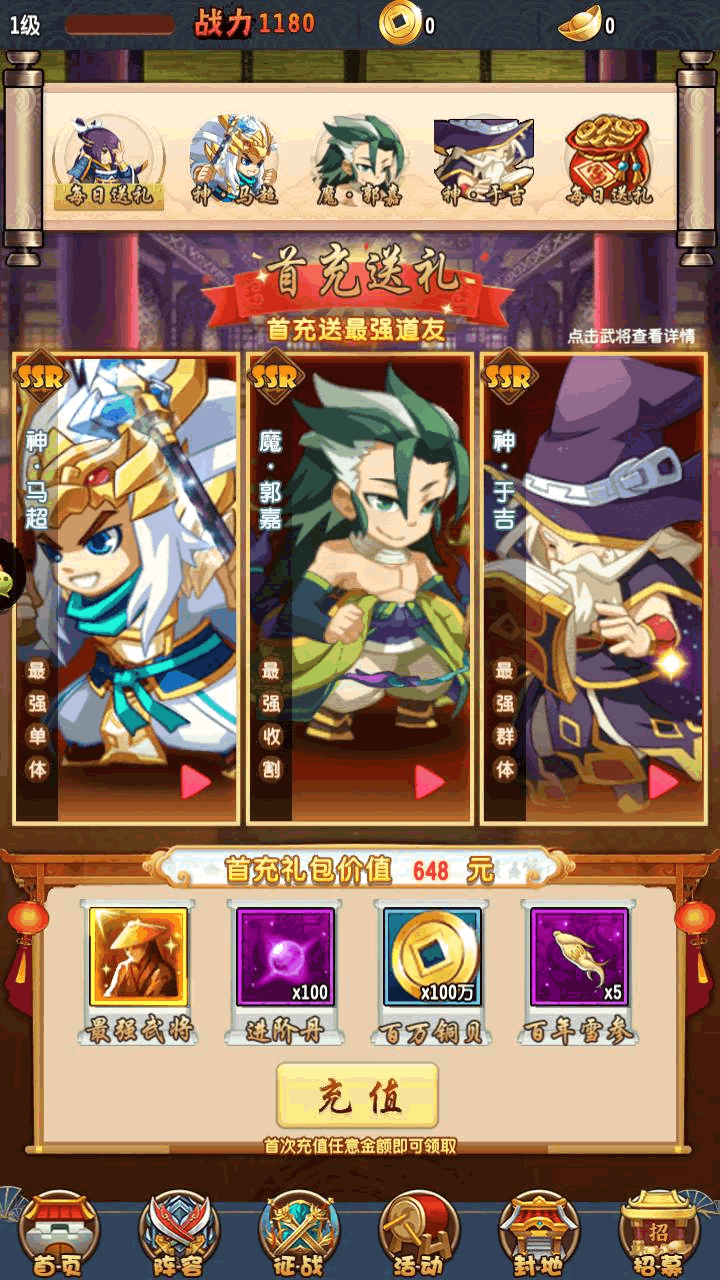Go to the 征战 battle tab
The width and height of the screenshot is (720, 1280).
[298, 1236]
